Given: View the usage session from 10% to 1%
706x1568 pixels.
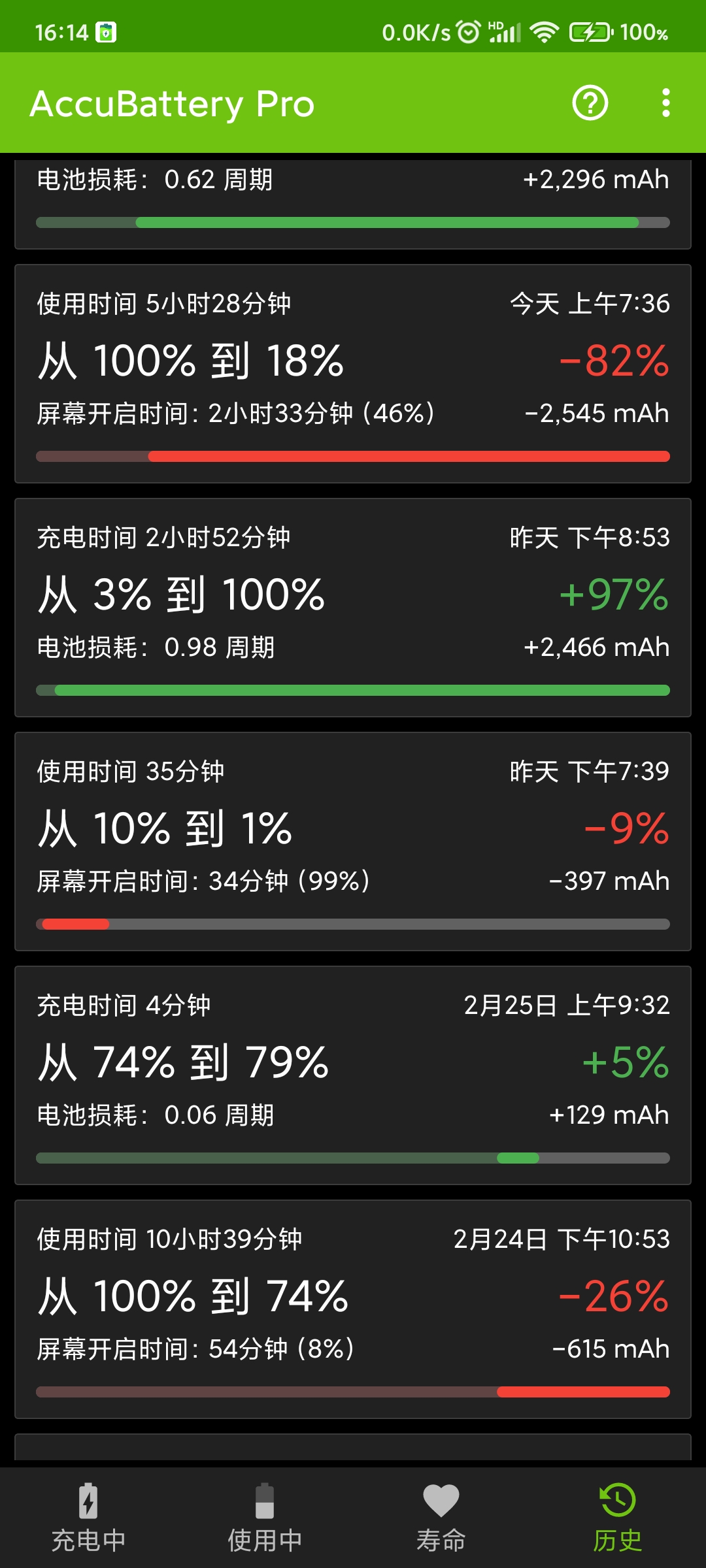Looking at the screenshot, I should click(x=353, y=841).
